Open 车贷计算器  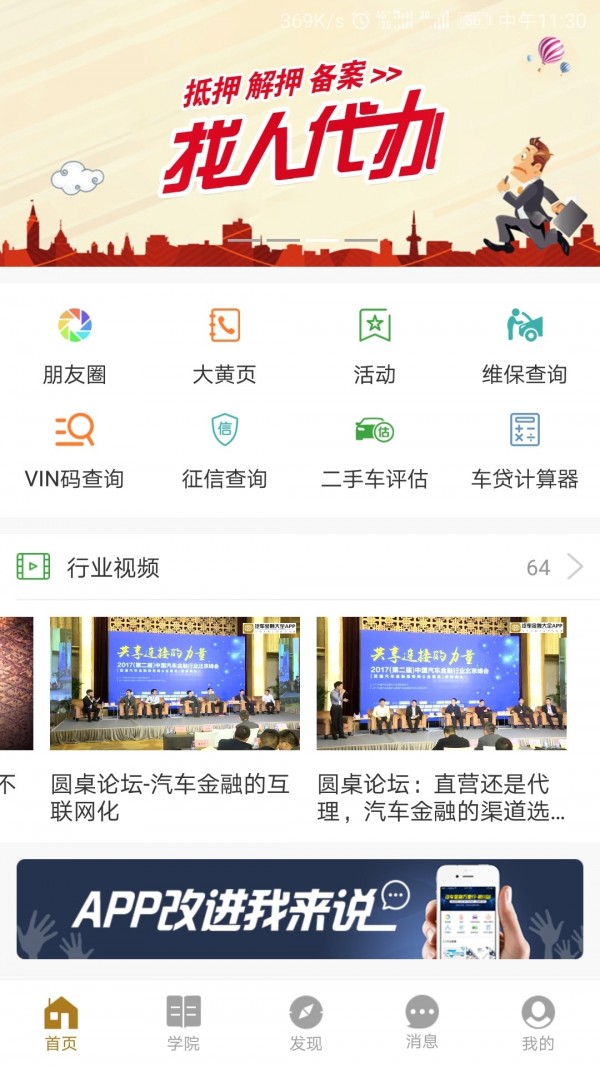tap(524, 450)
